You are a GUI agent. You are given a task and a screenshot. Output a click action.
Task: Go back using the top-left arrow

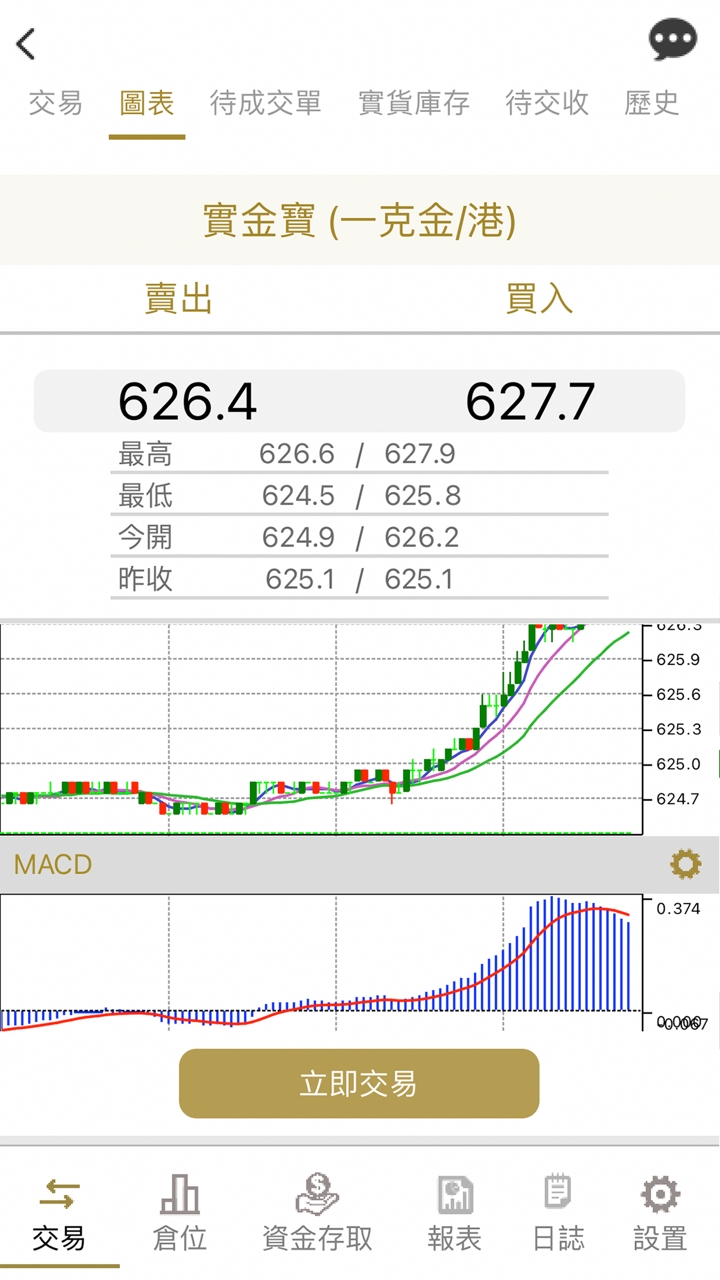pyautogui.click(x=27, y=44)
